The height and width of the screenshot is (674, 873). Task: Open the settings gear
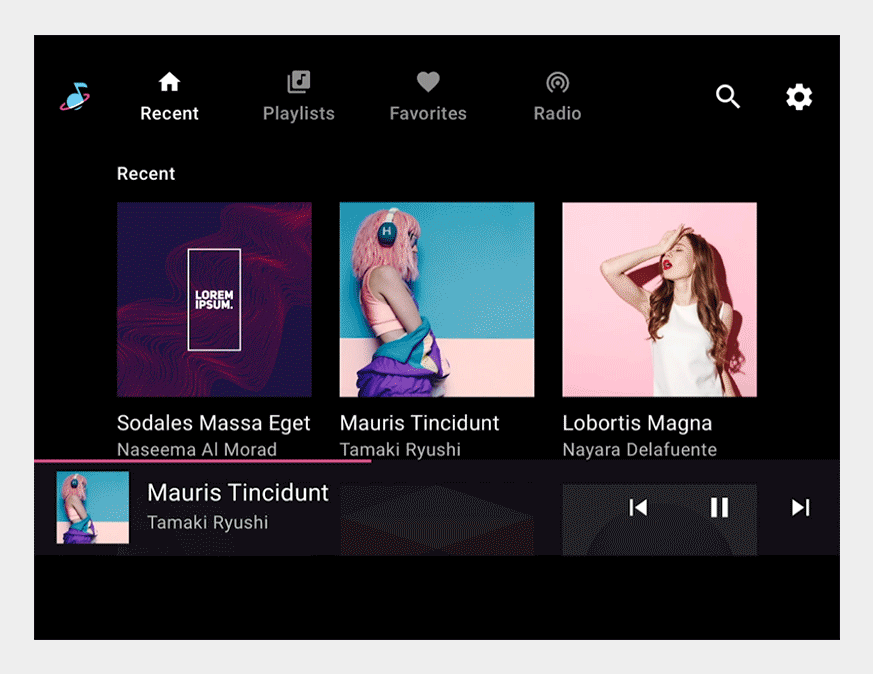click(x=798, y=97)
